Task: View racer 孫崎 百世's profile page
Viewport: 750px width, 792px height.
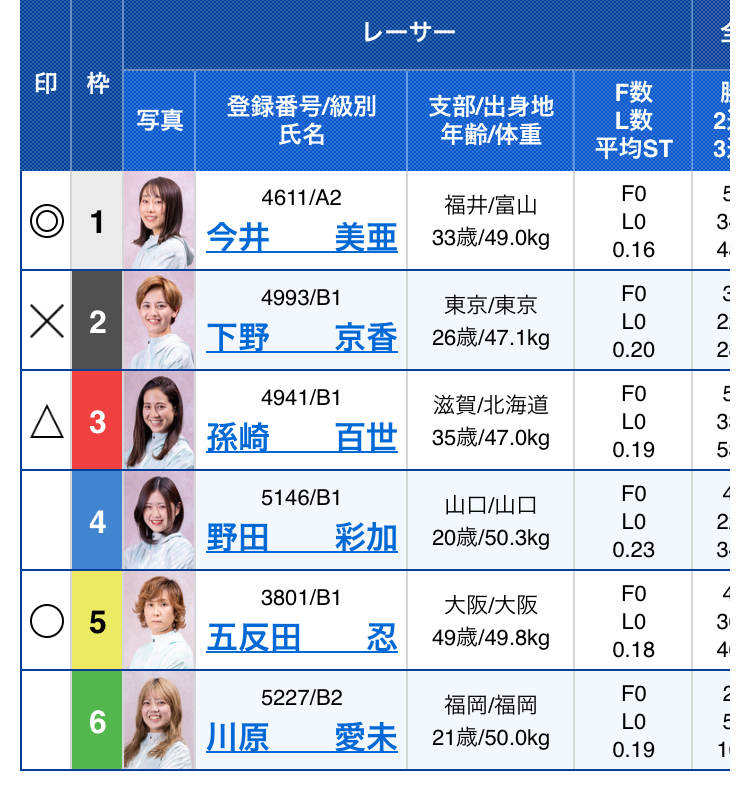Action: coord(301,438)
